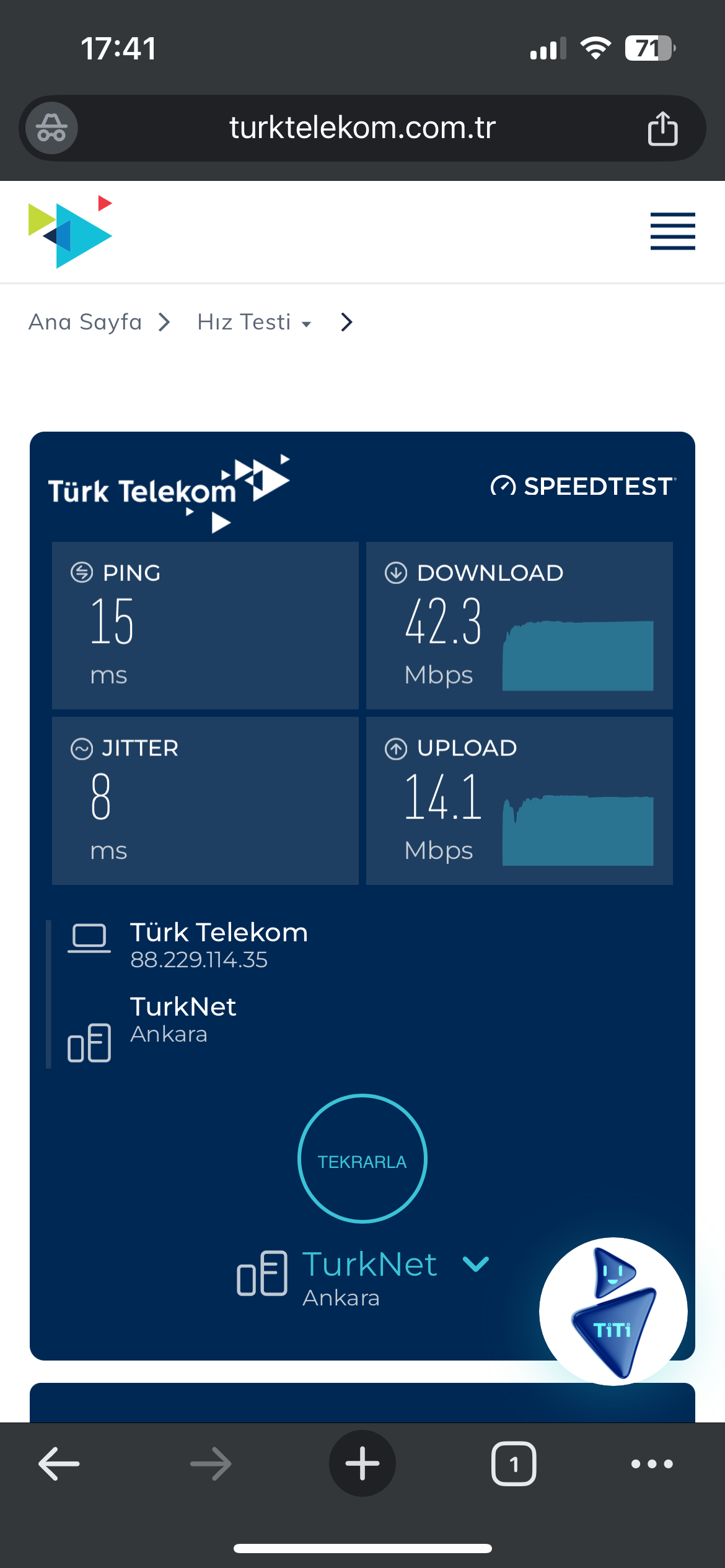Open browser more options menu

pos(652,1464)
